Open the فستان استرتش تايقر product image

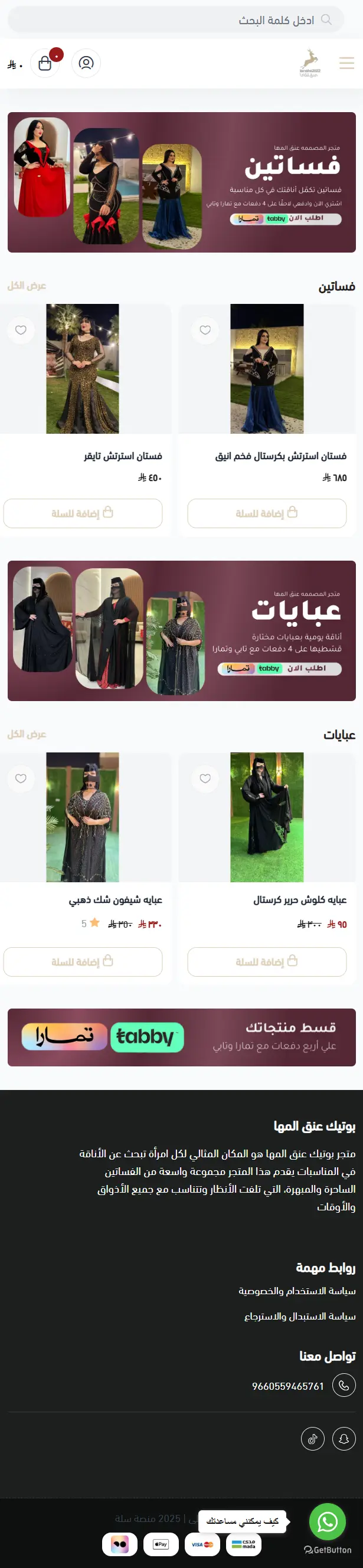click(x=83, y=369)
